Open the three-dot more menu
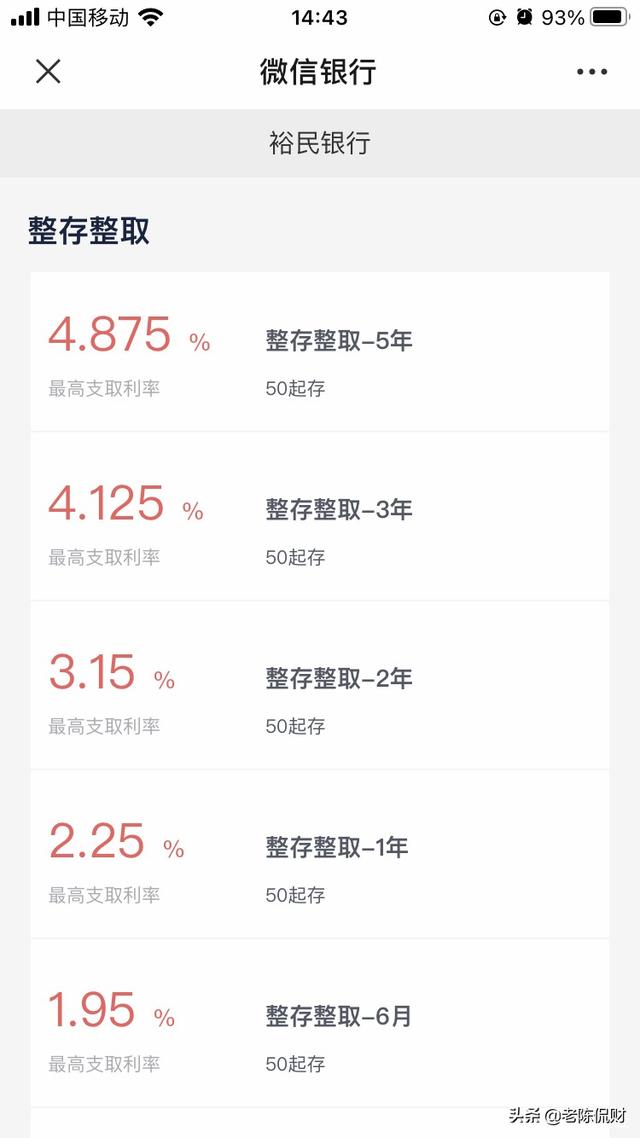The height and width of the screenshot is (1138, 640). click(591, 72)
